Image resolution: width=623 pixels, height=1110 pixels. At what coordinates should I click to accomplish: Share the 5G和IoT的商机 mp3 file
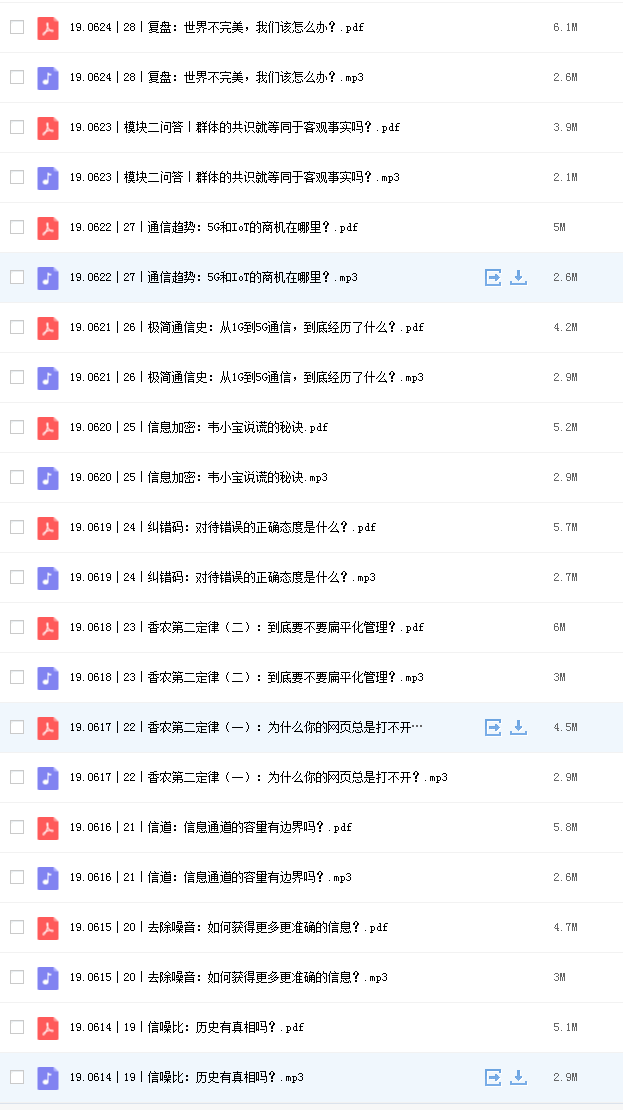coord(493,277)
